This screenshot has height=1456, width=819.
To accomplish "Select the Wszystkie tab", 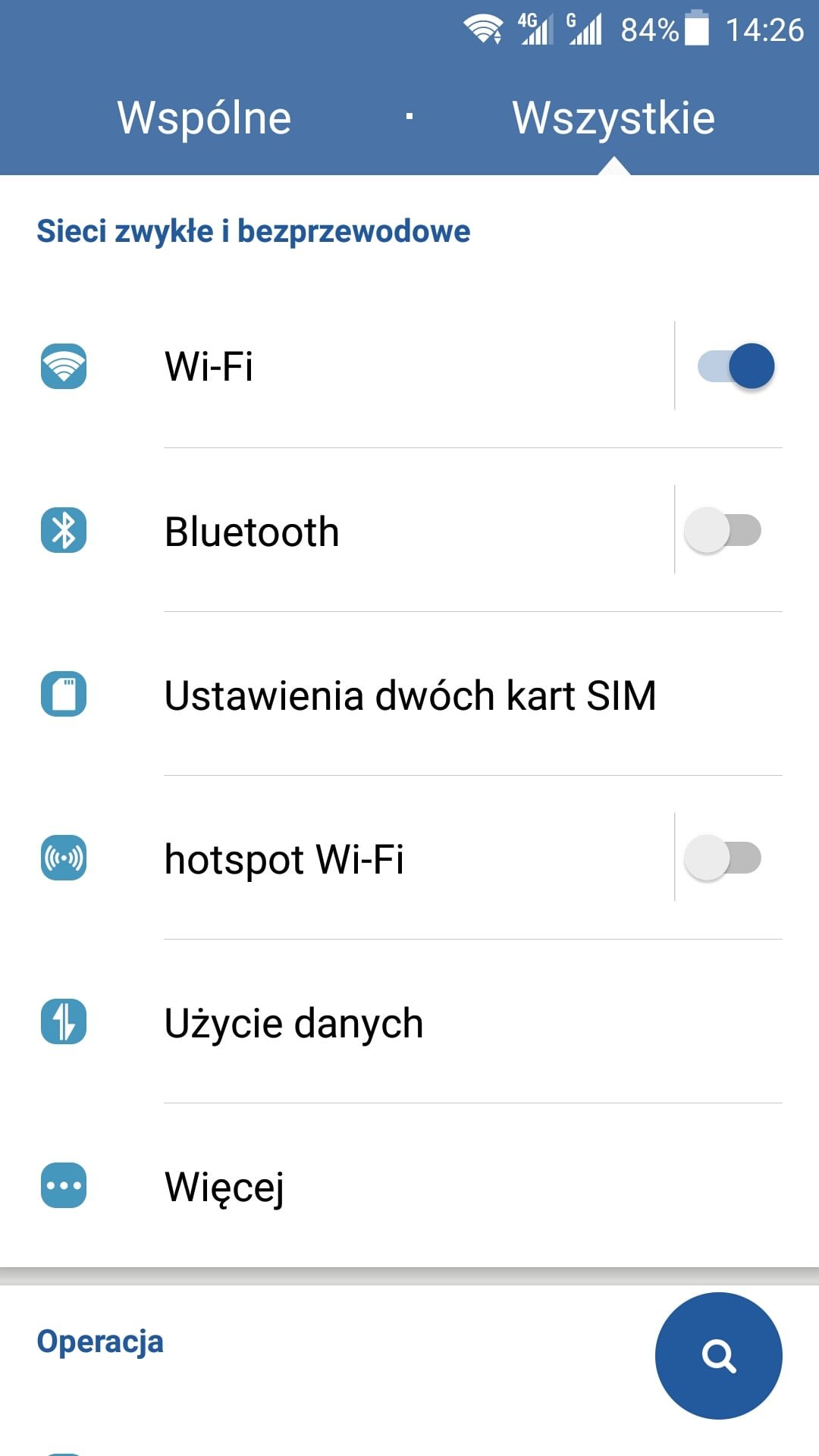I will pos(613,118).
